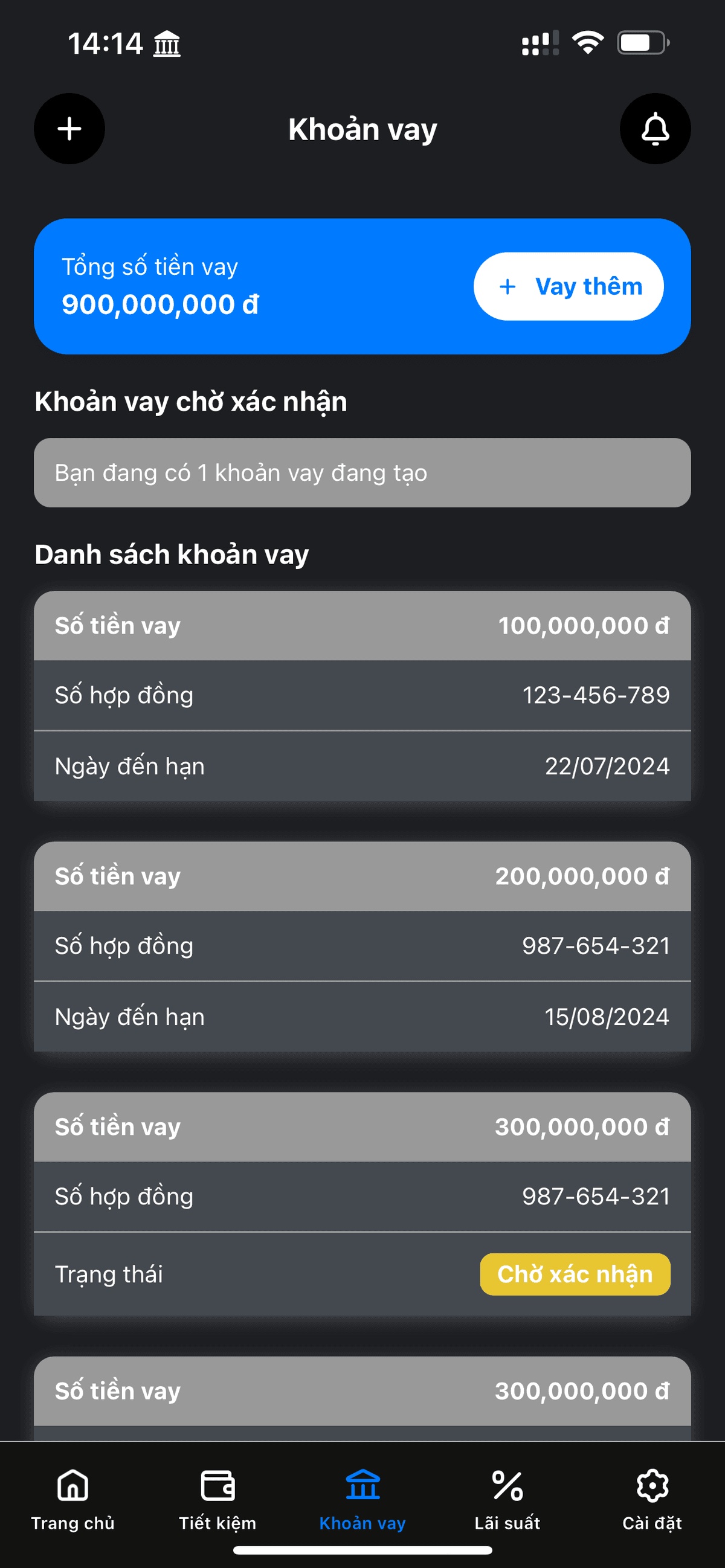Viewport: 725px width, 1568px height.
Task: Open Lãi suất percent icon
Action: point(507,1485)
